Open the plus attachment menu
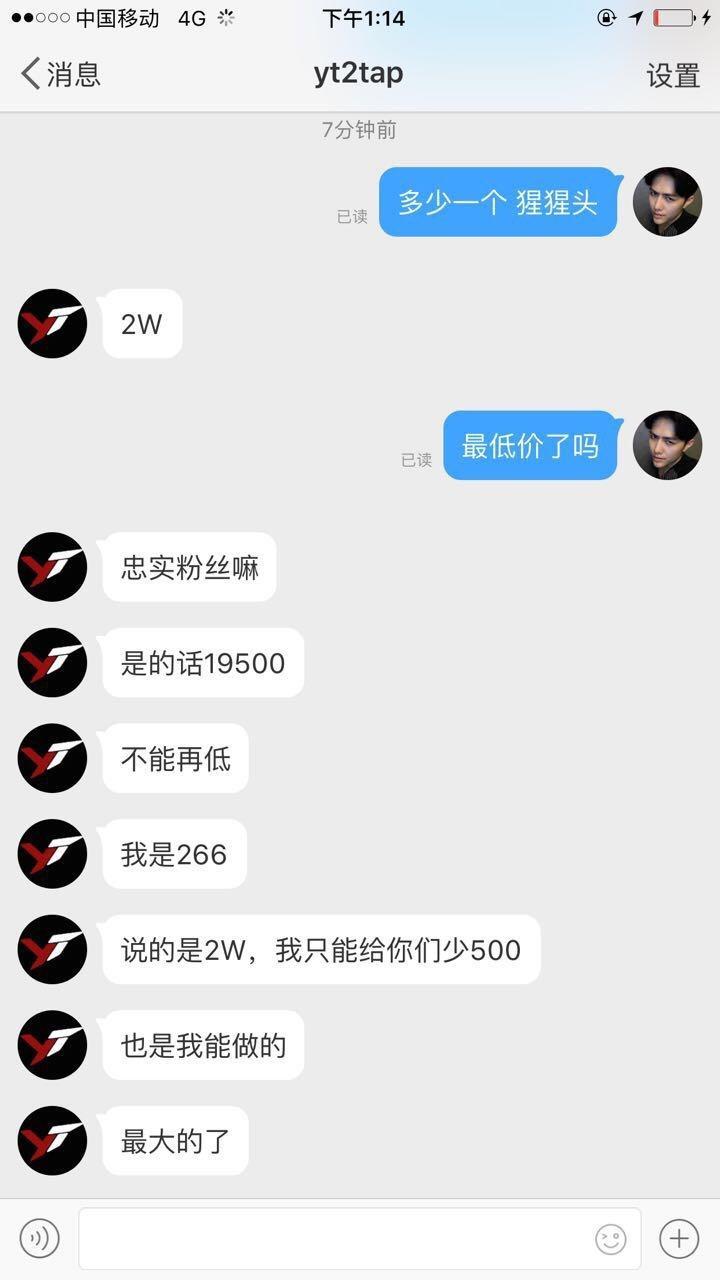The width and height of the screenshot is (720, 1280). 679,1239
